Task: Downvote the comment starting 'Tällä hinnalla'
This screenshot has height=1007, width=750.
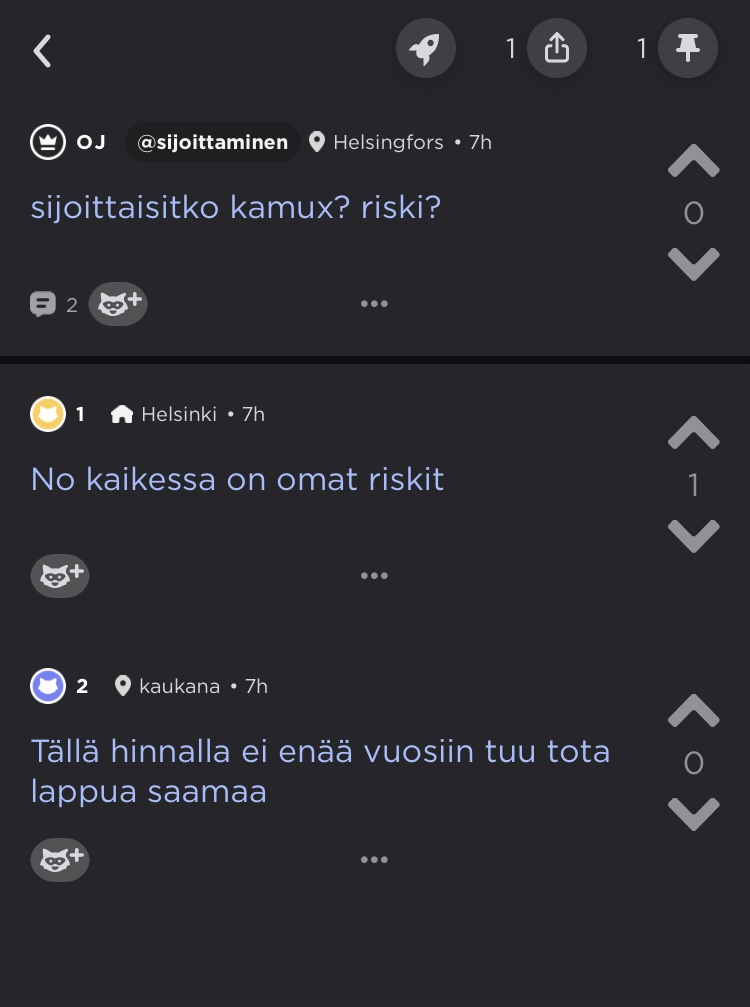Action: click(693, 813)
